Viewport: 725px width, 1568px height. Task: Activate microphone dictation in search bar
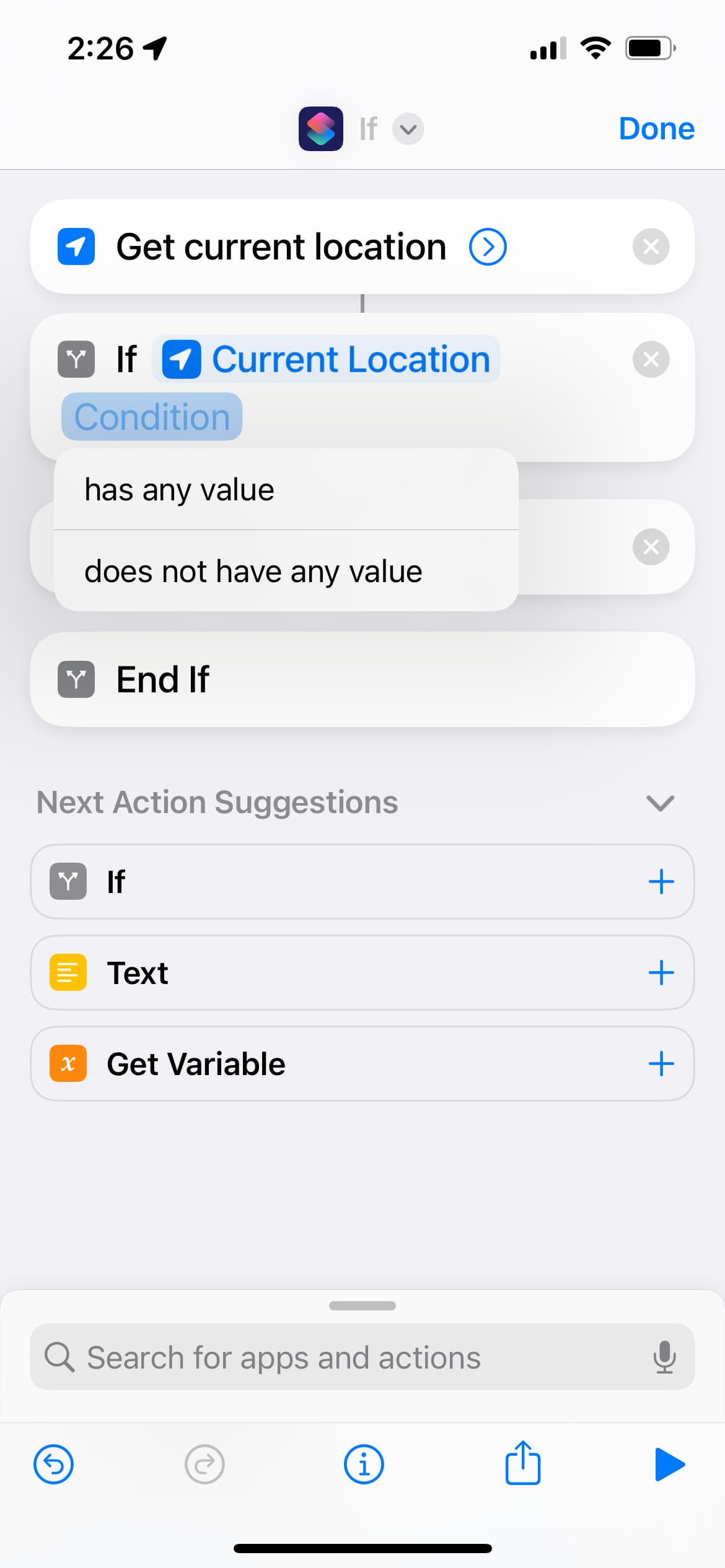click(x=664, y=1357)
